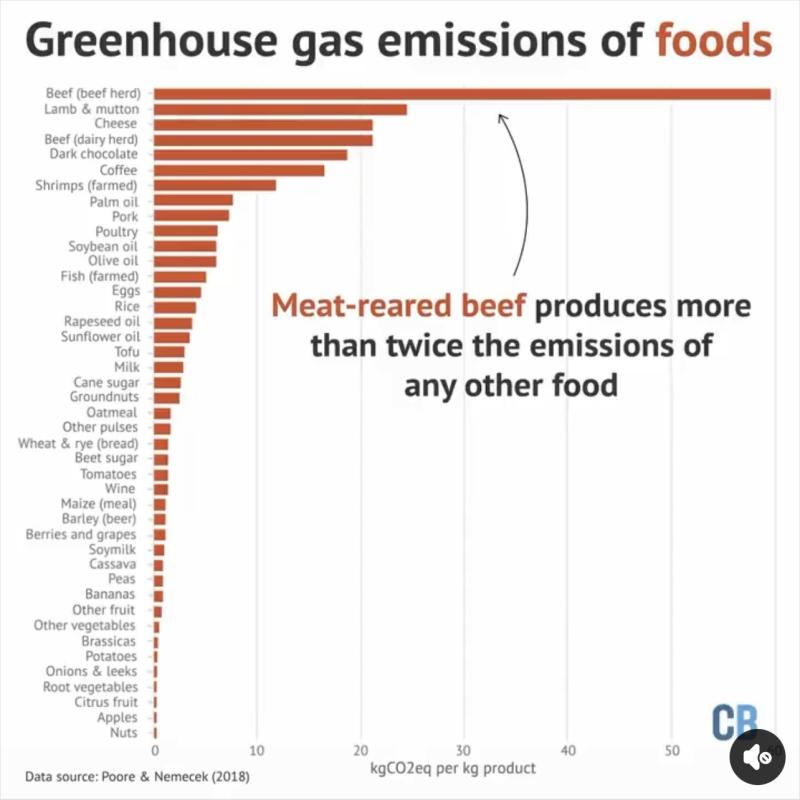Unmute the video with the speaker icon
This screenshot has width=800, height=800.
coord(755,757)
